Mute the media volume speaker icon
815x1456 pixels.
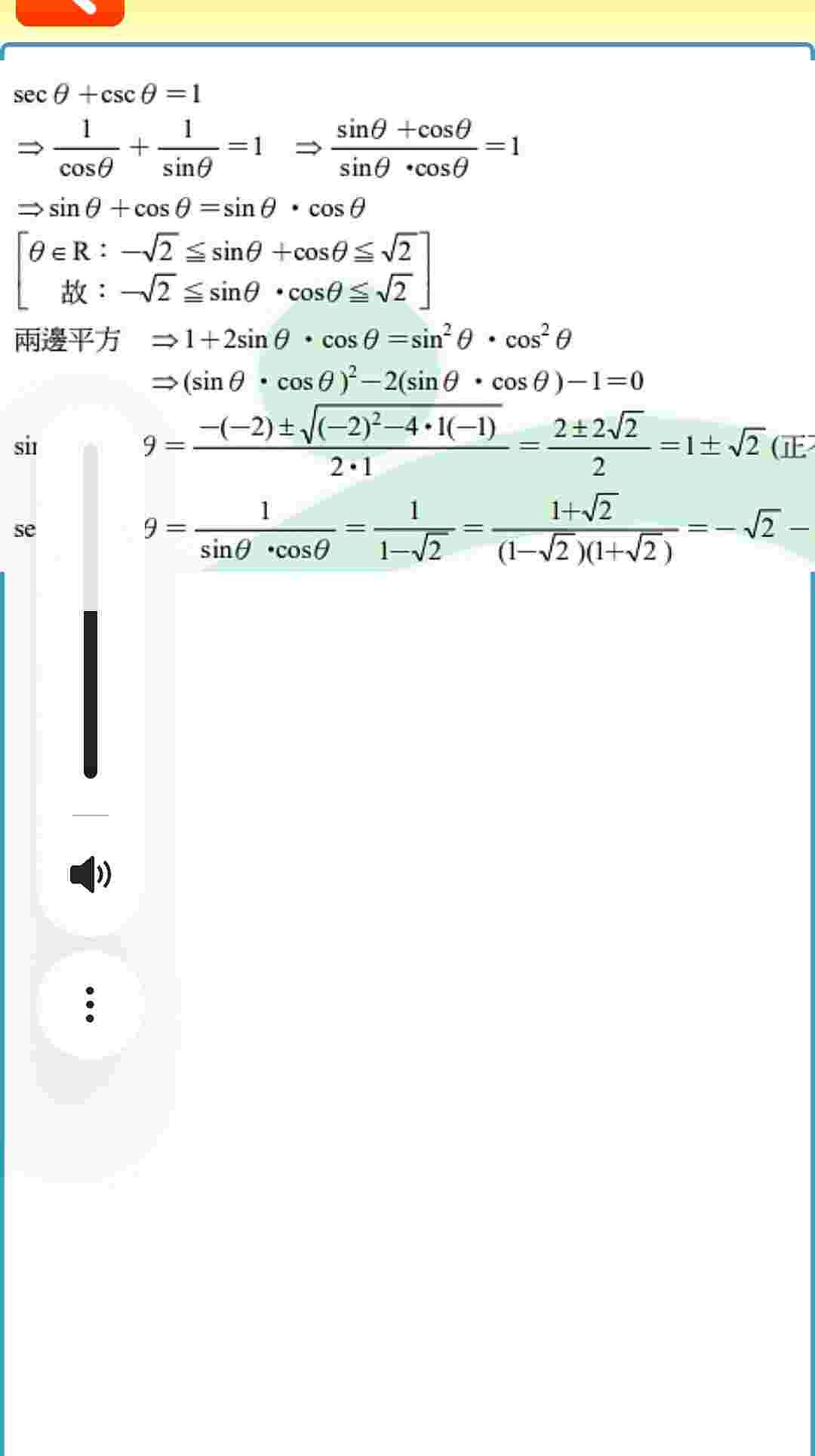(91, 874)
